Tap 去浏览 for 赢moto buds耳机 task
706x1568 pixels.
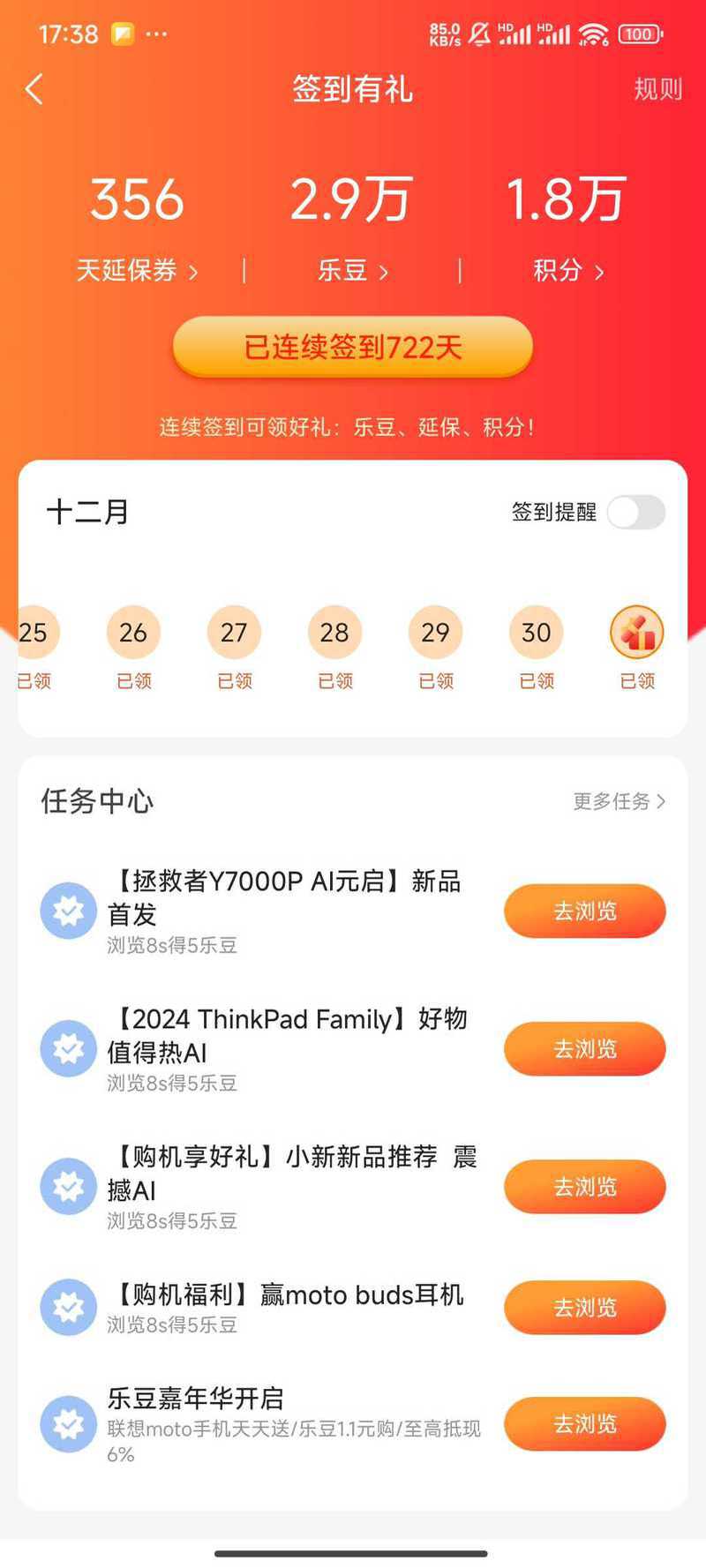pyautogui.click(x=584, y=1307)
